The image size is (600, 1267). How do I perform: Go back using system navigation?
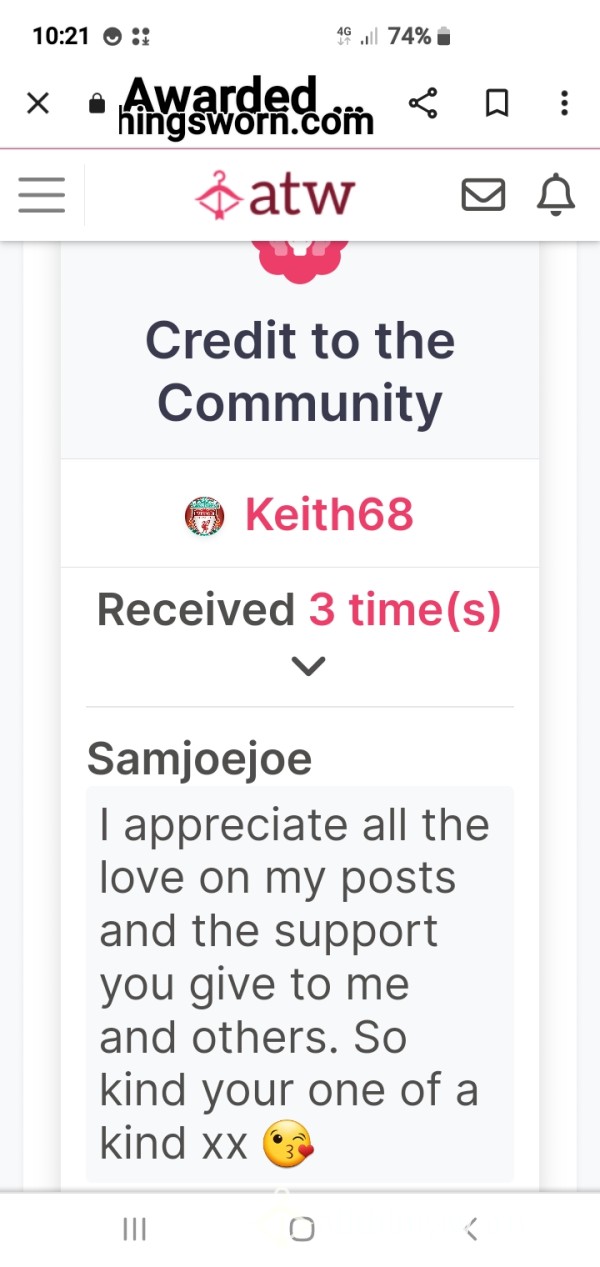(x=471, y=1229)
